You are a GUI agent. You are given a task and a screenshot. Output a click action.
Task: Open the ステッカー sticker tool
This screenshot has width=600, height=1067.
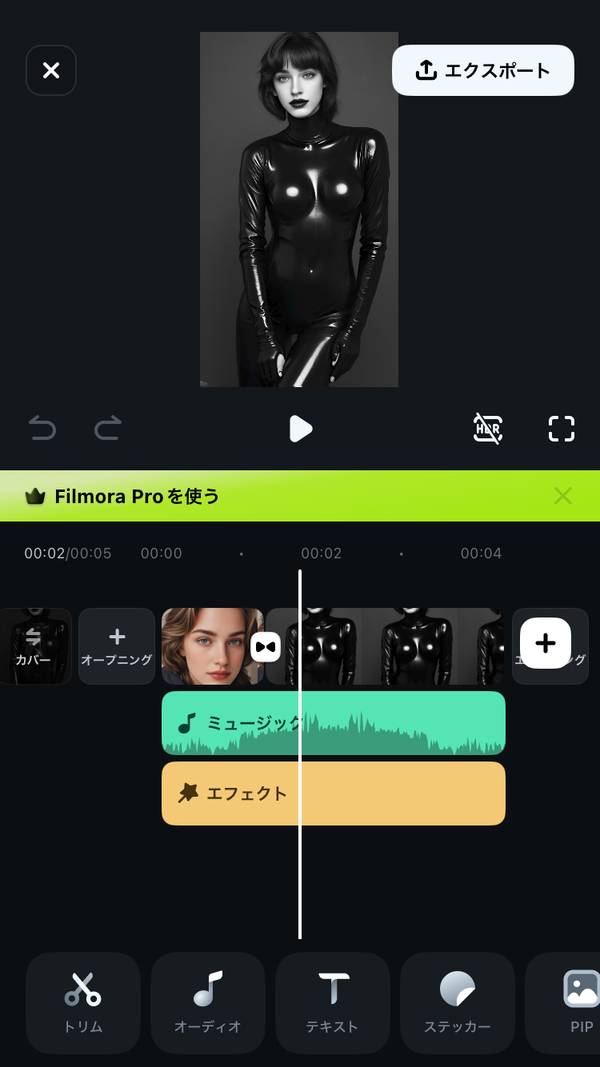pos(457,1003)
